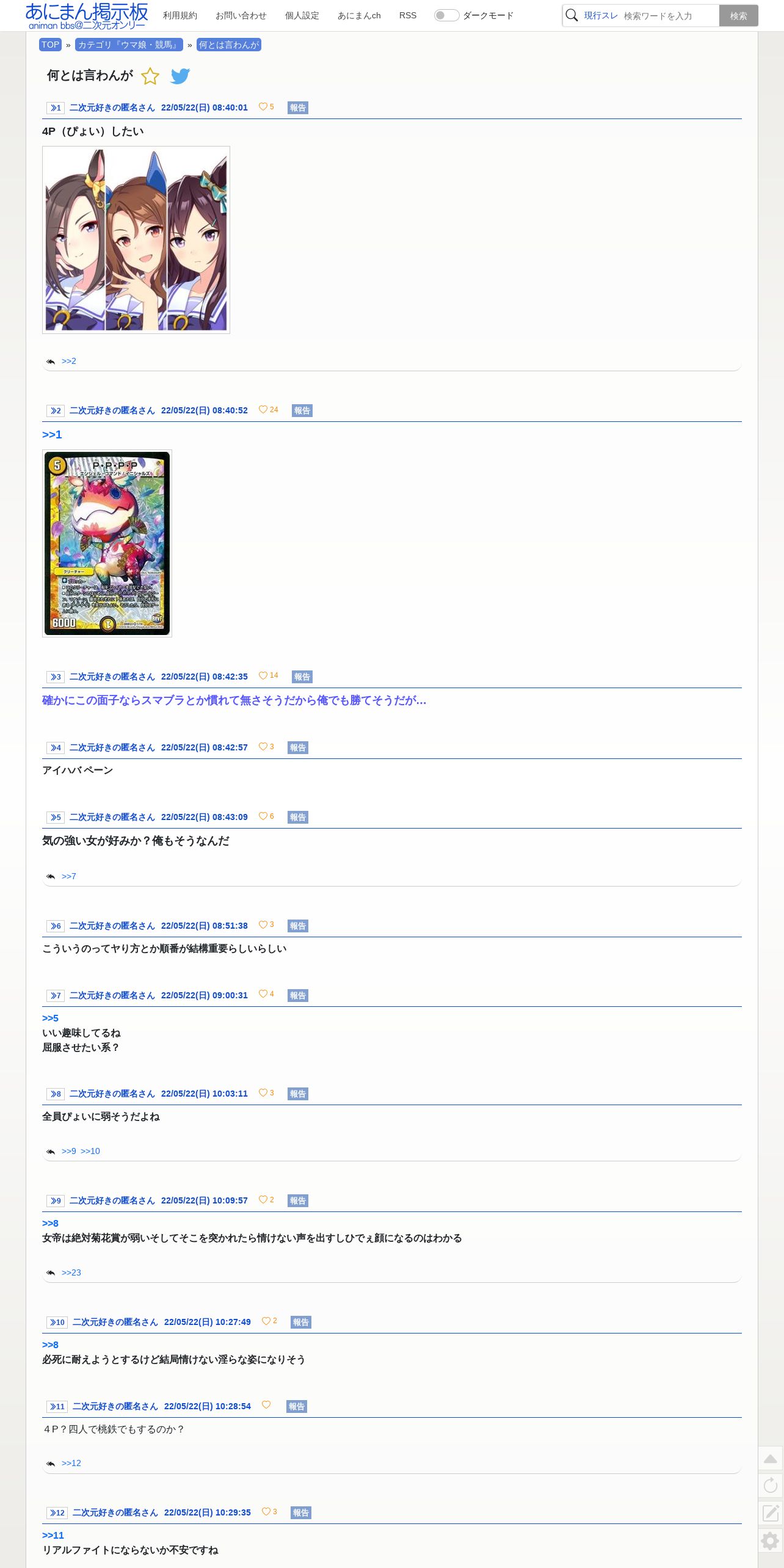784x1568 pixels.
Task: Share the thread via the Twitter icon
Action: point(180,76)
